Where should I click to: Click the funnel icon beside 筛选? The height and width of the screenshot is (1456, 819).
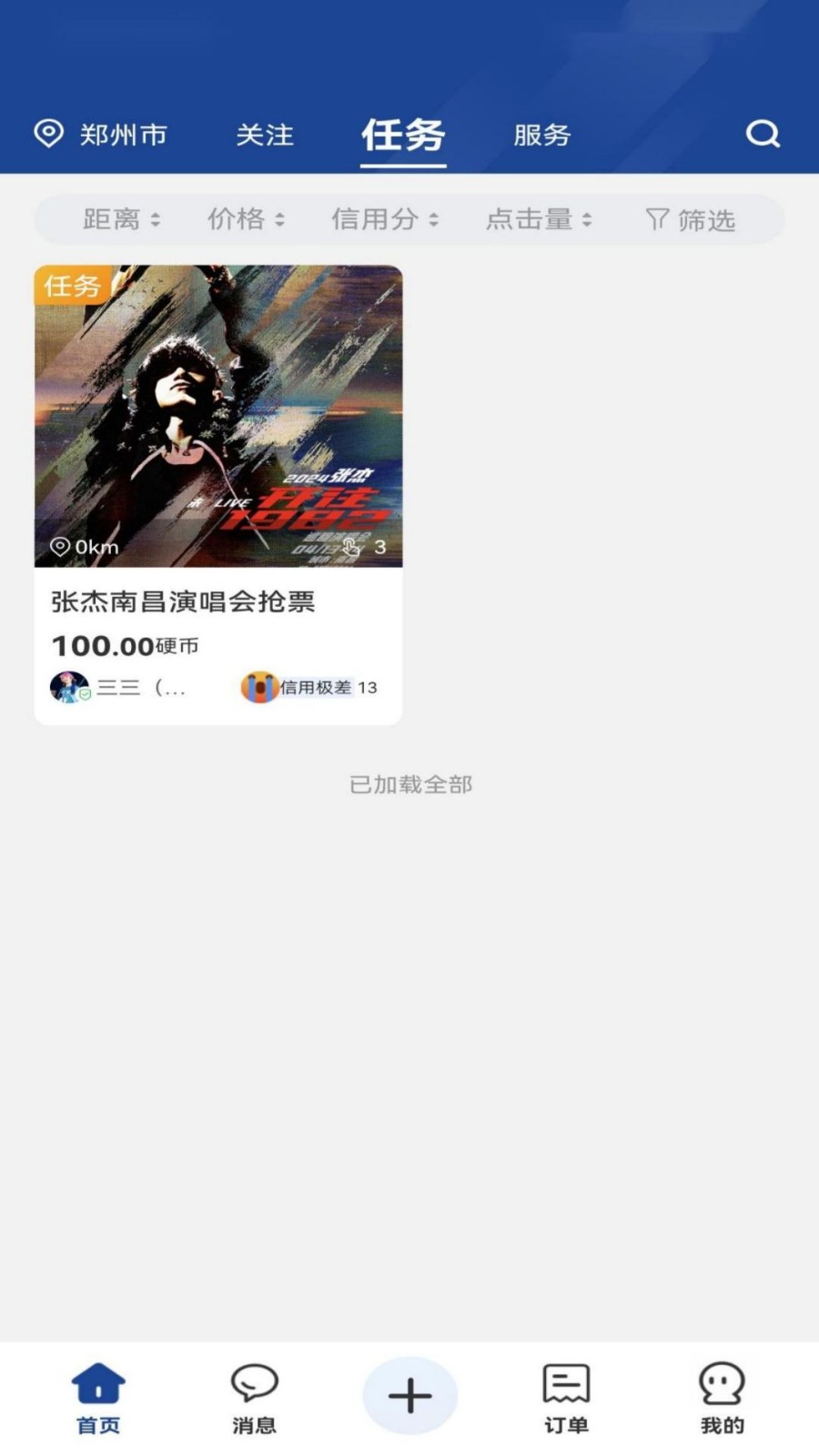pyautogui.click(x=657, y=218)
